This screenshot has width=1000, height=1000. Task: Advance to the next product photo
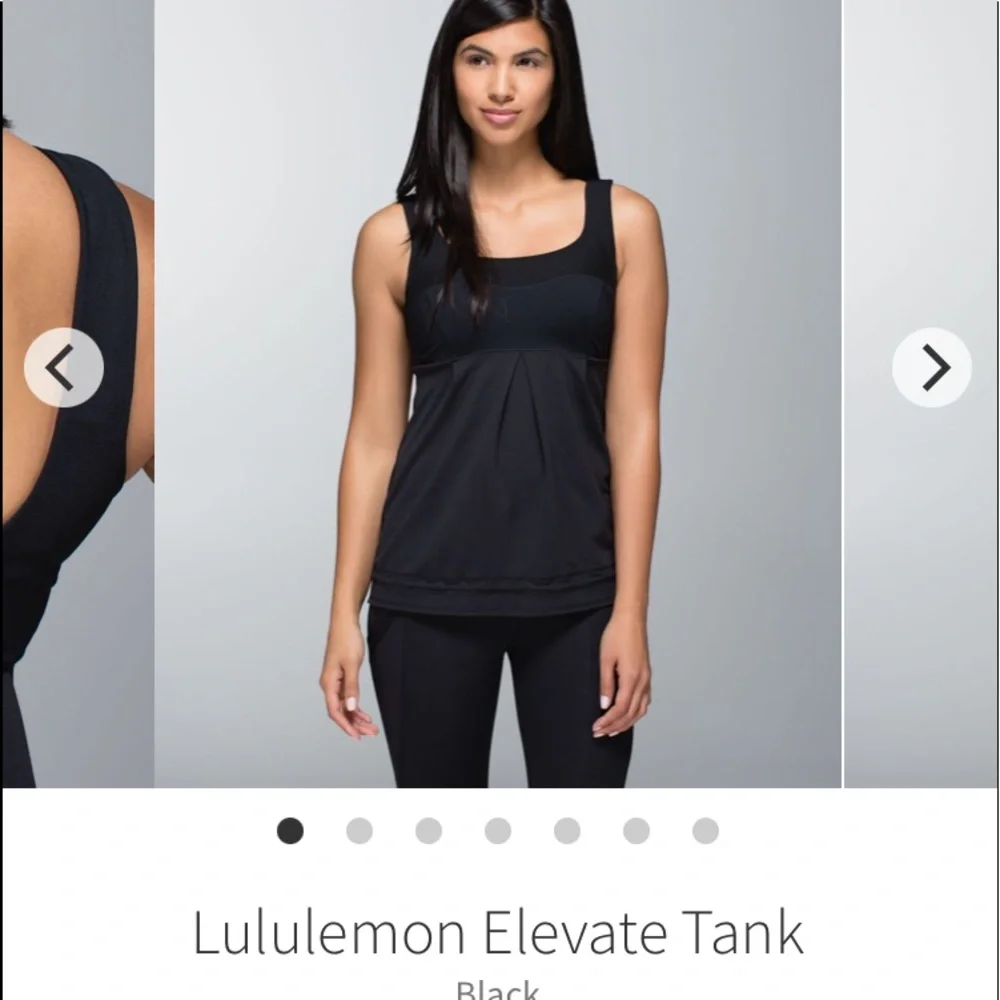click(x=931, y=368)
